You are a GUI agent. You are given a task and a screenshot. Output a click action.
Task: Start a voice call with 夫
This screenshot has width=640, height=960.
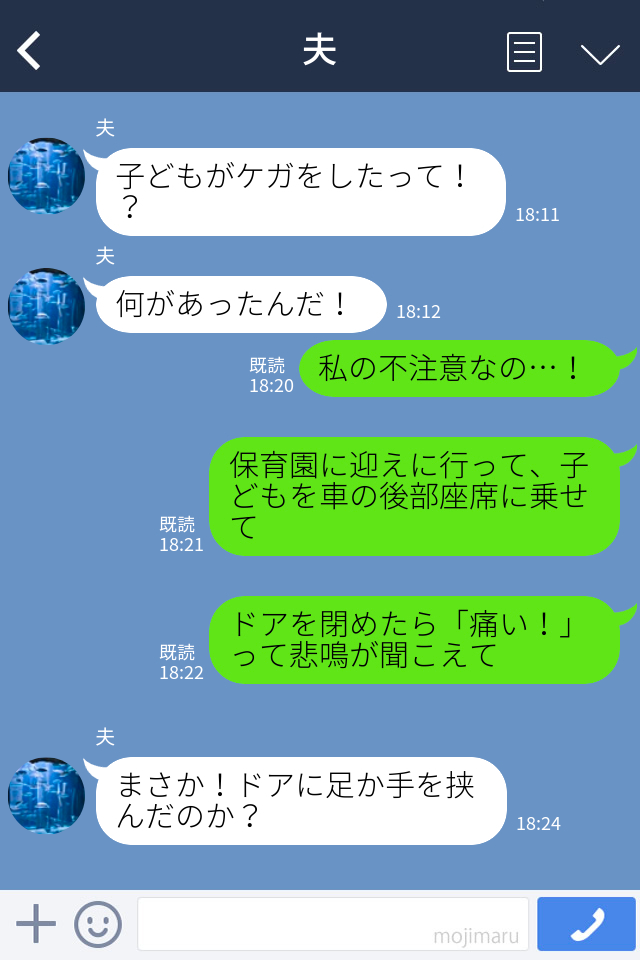pos(586,924)
